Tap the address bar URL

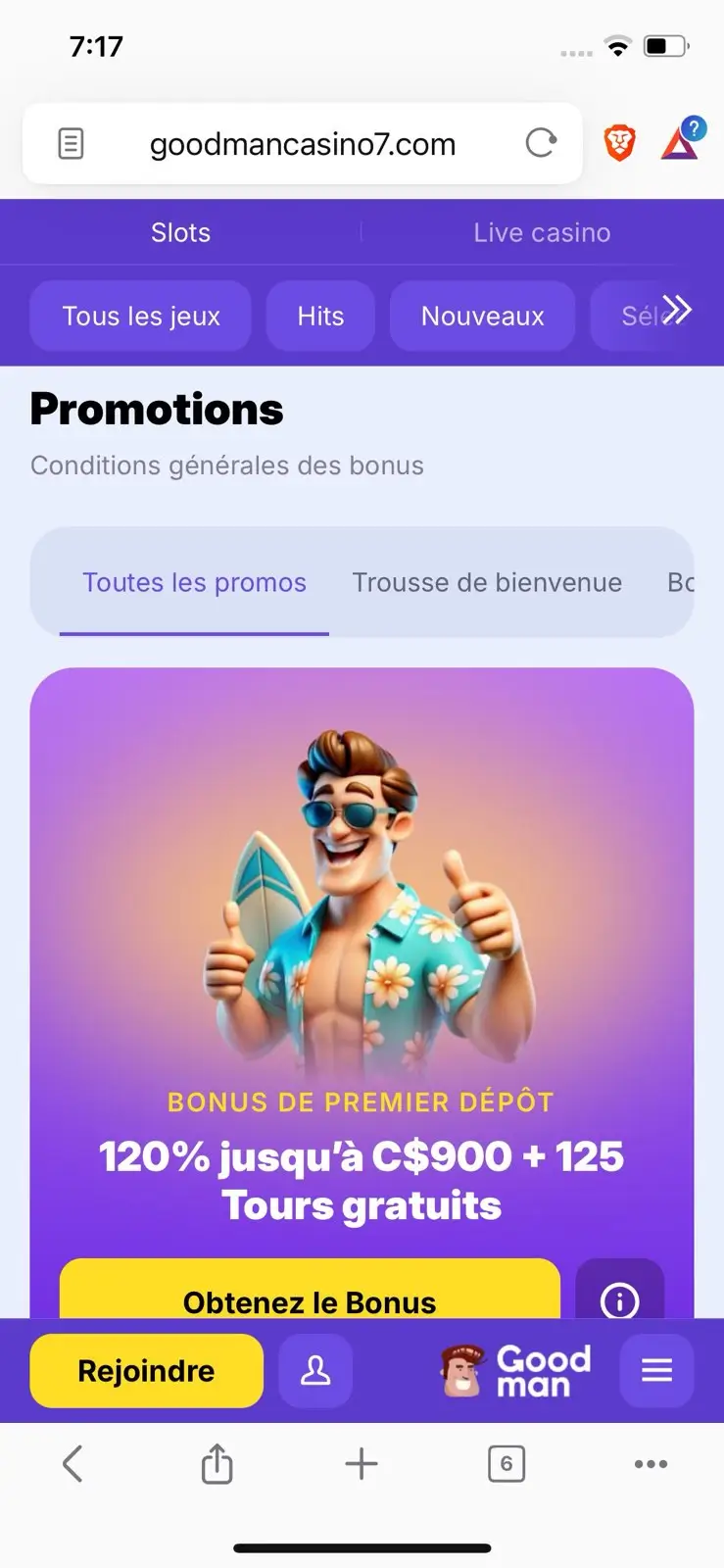302,144
